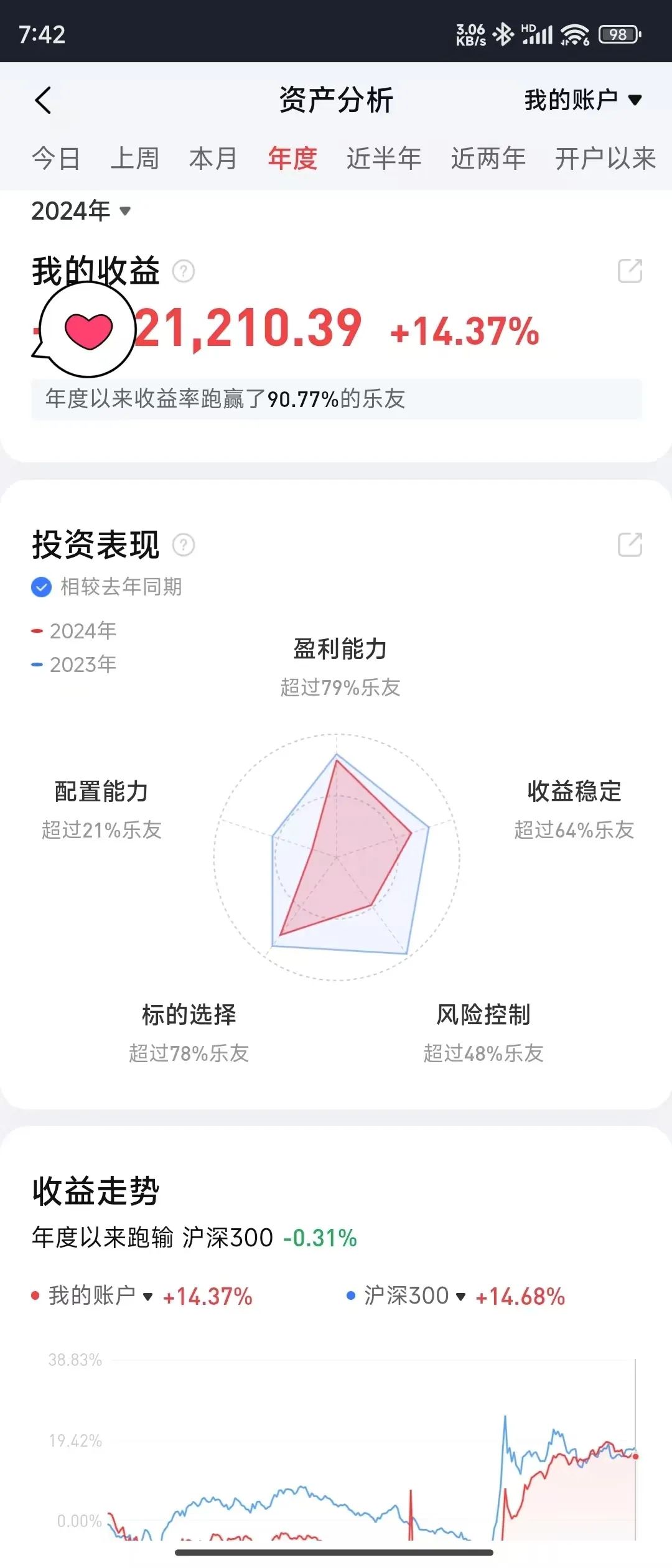Go back from 资产分析 page

point(43,100)
